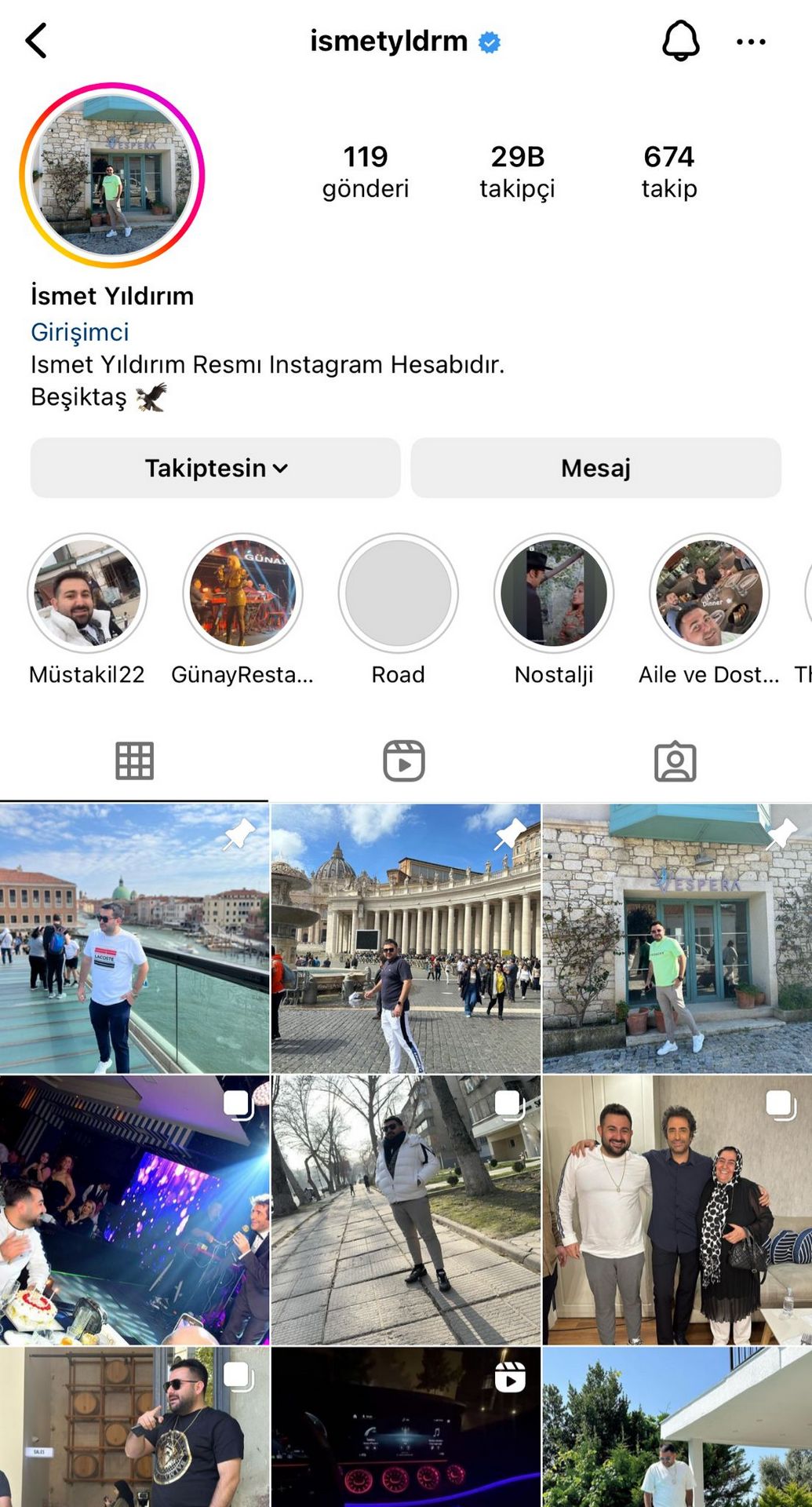Image resolution: width=812 pixels, height=1507 pixels.
Task: Open the 674 takip following list
Action: [668, 171]
